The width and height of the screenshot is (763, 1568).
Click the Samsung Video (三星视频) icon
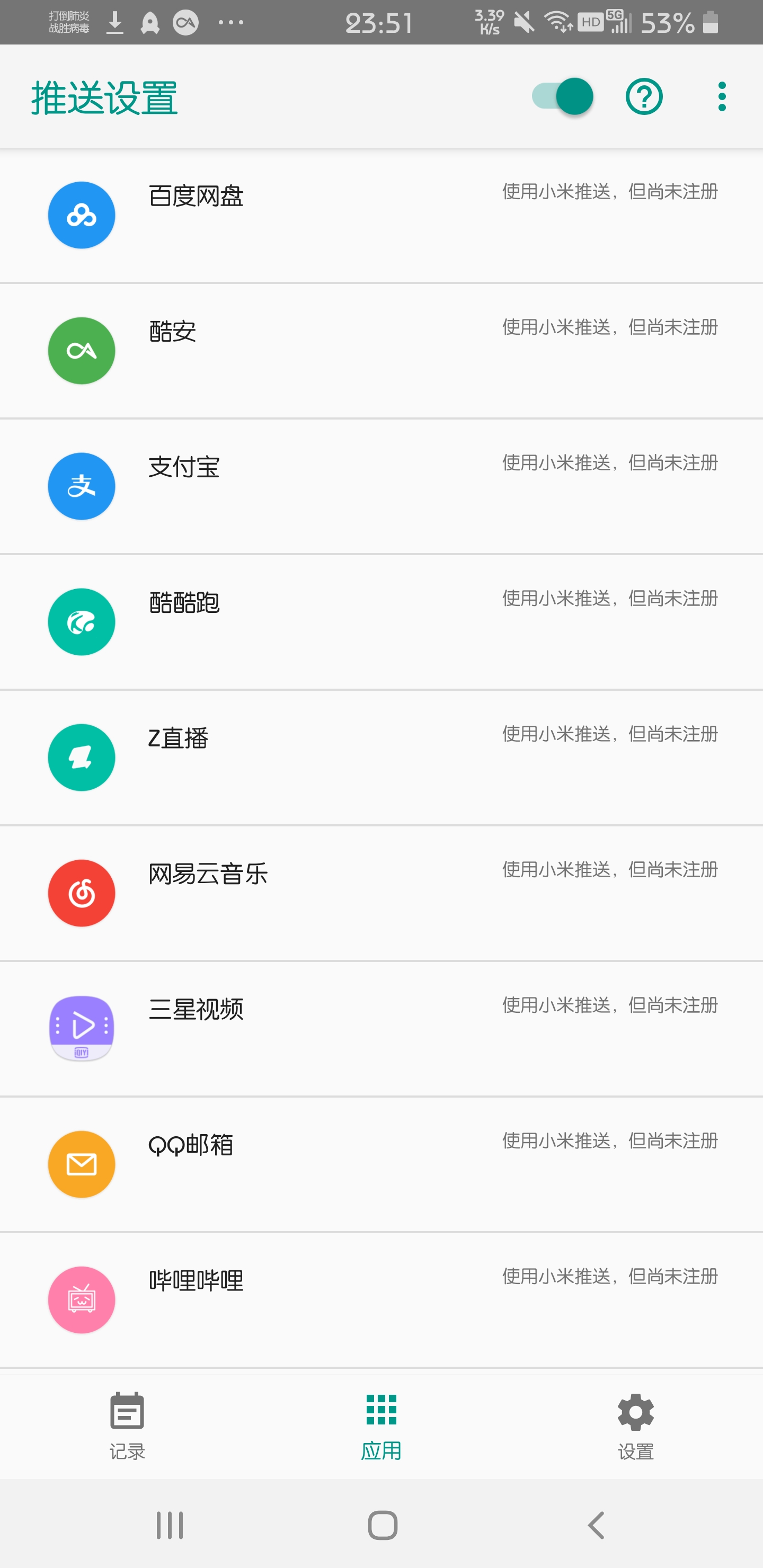81,1029
